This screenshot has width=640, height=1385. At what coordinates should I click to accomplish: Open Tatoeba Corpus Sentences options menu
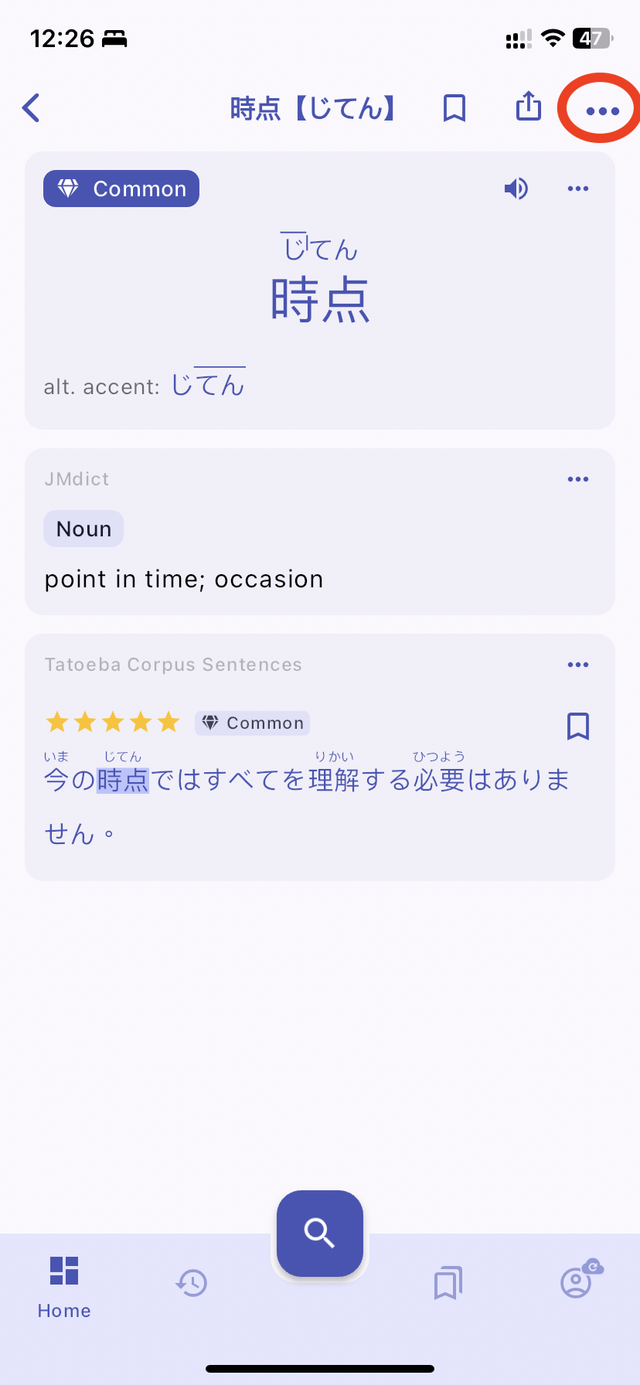click(578, 665)
